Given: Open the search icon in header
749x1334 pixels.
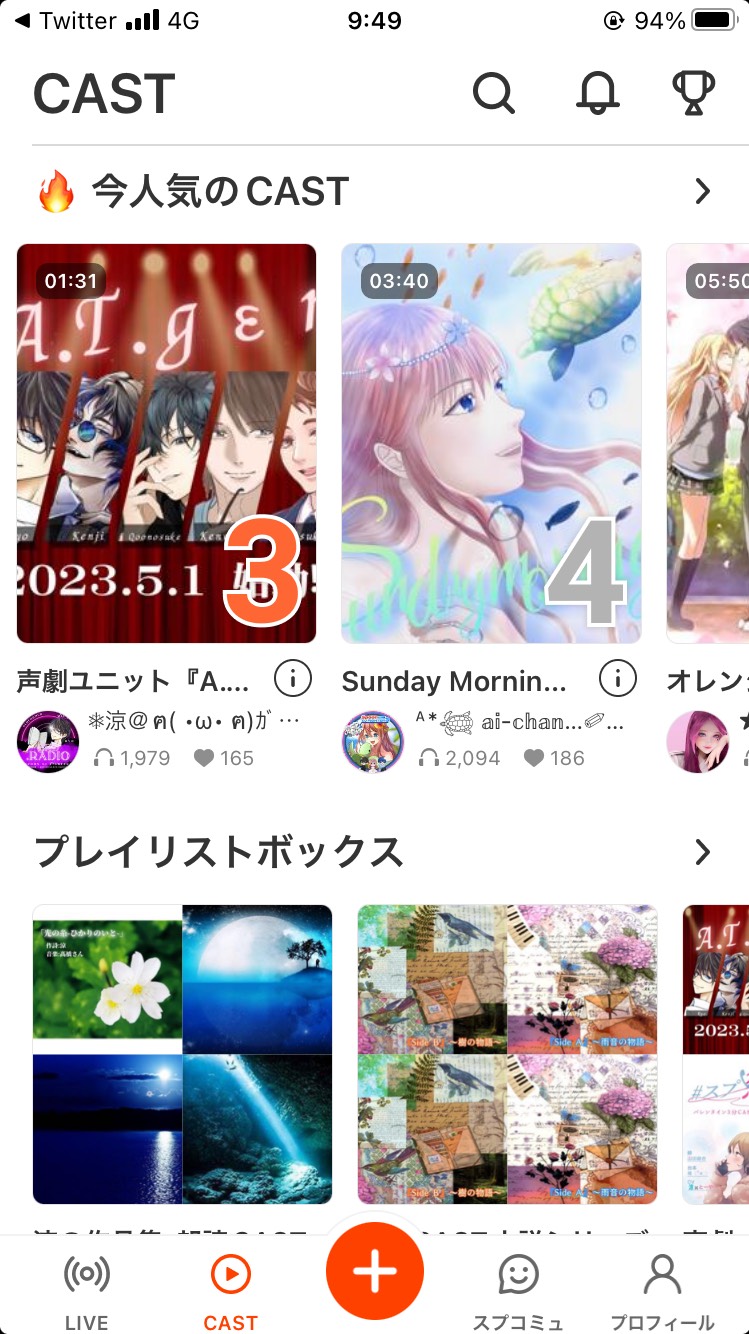Looking at the screenshot, I should (x=493, y=93).
